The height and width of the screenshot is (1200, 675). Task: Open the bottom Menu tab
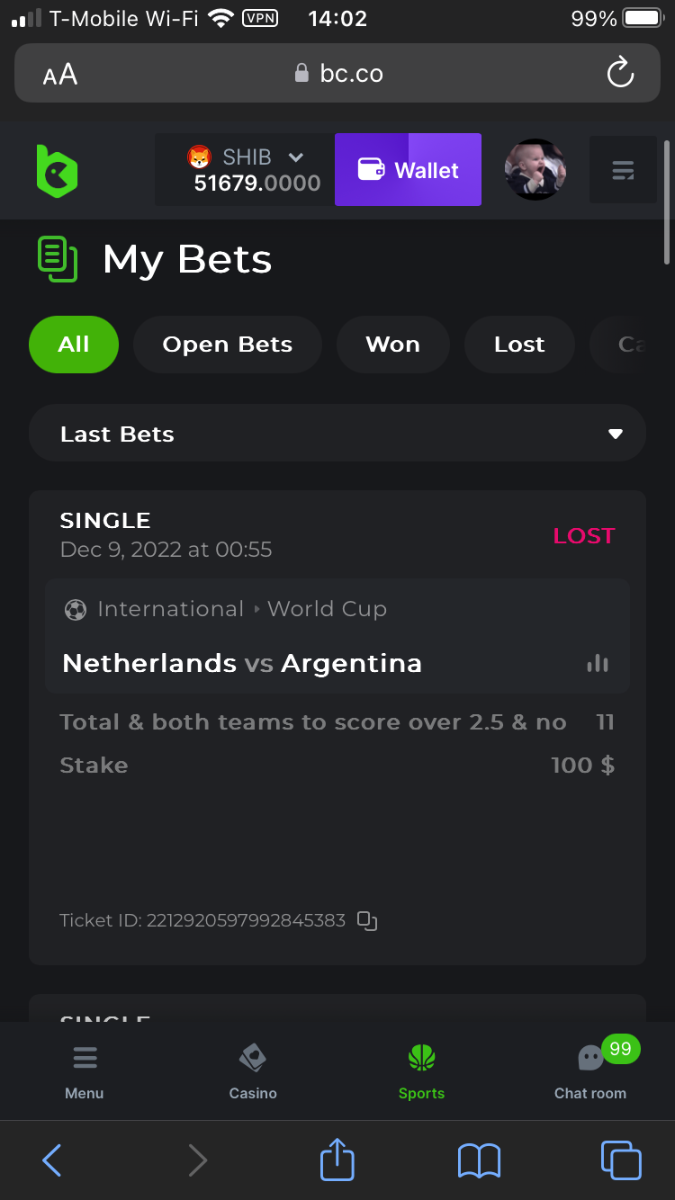click(85, 1070)
